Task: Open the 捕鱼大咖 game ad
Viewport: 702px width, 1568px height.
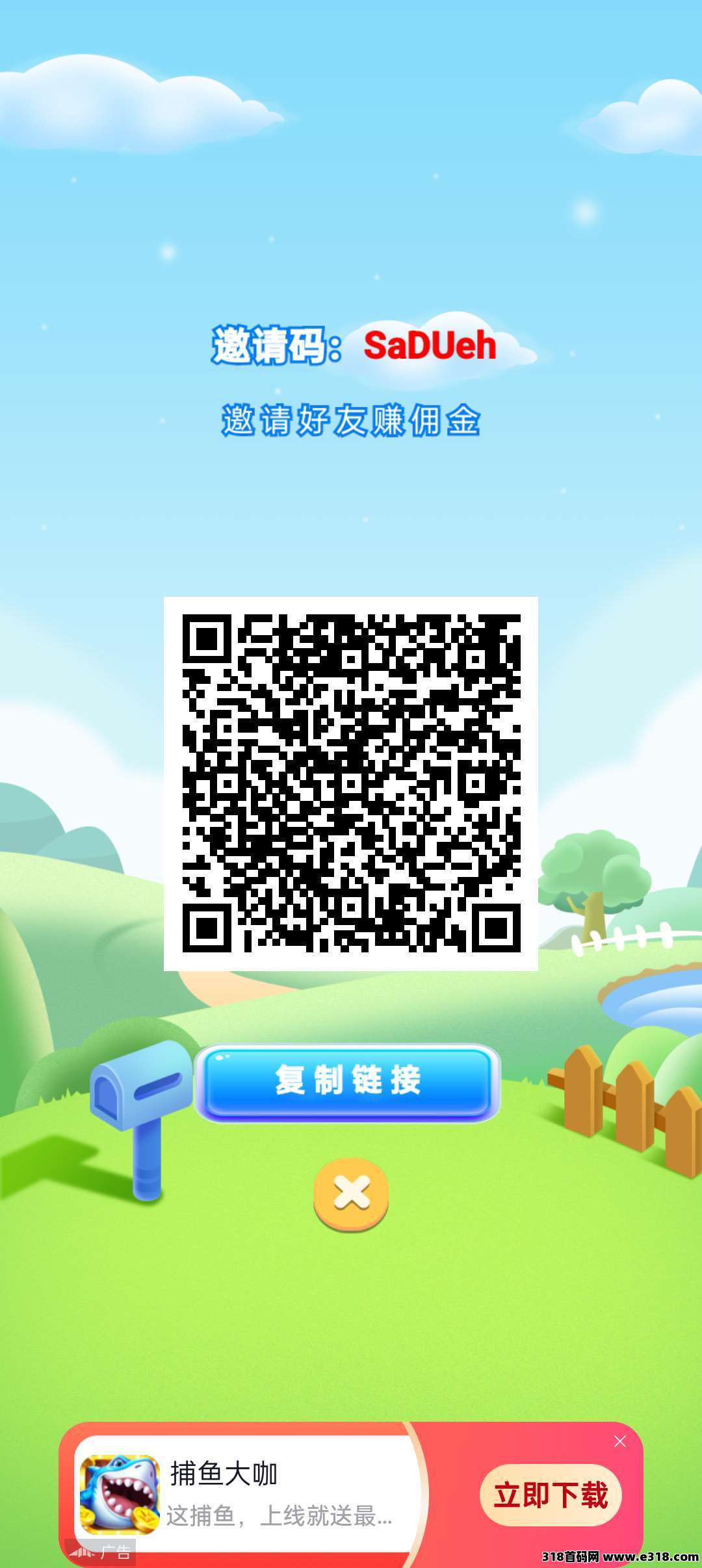Action: pos(247,1495)
